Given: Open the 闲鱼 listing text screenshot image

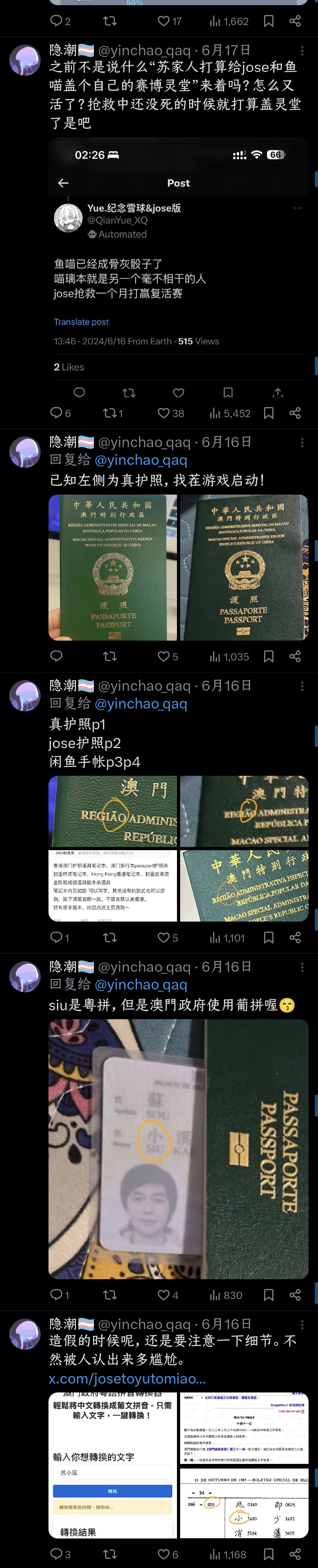Looking at the screenshot, I should [x=113, y=886].
